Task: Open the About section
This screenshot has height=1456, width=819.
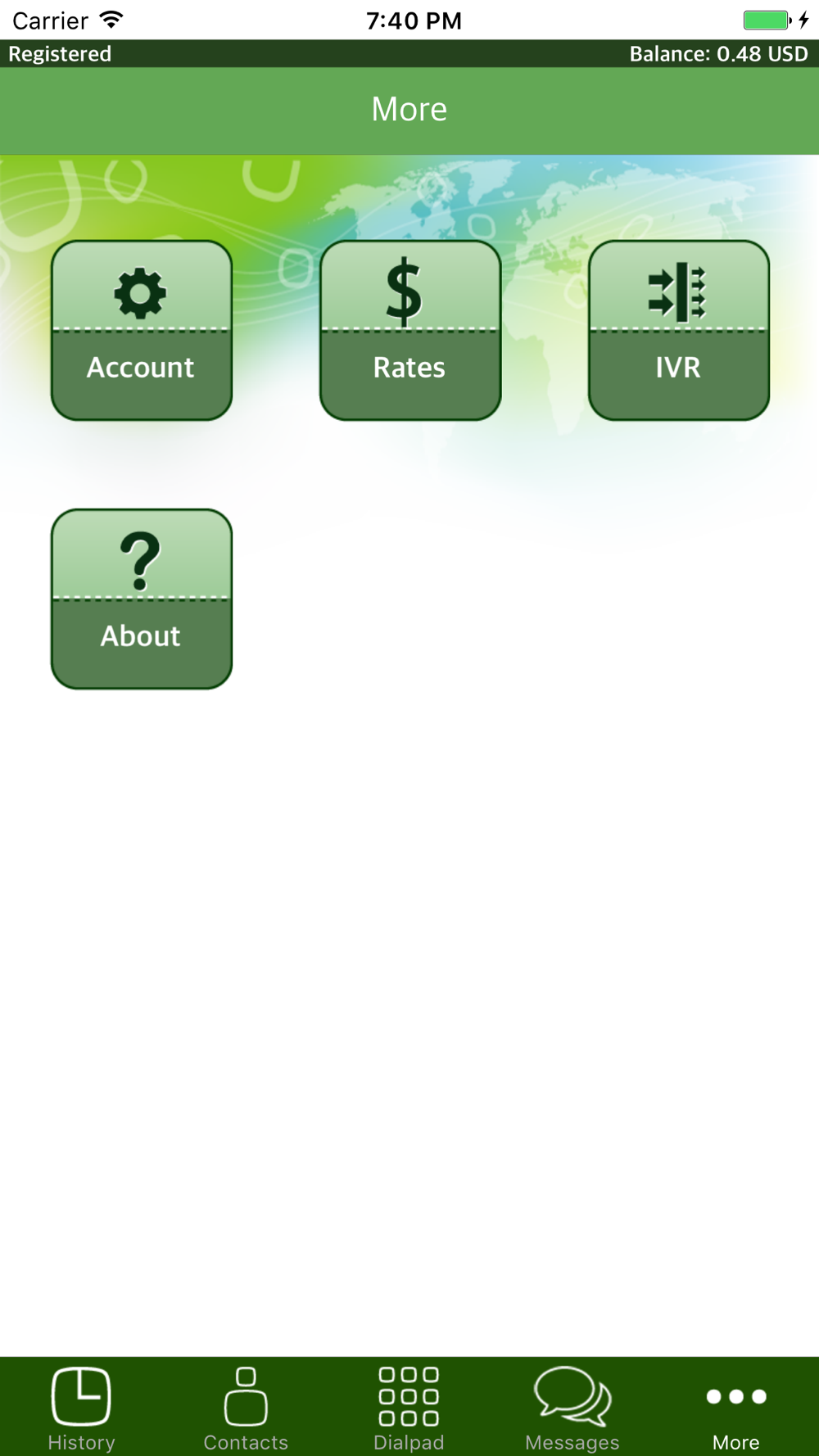Action: 142,599
